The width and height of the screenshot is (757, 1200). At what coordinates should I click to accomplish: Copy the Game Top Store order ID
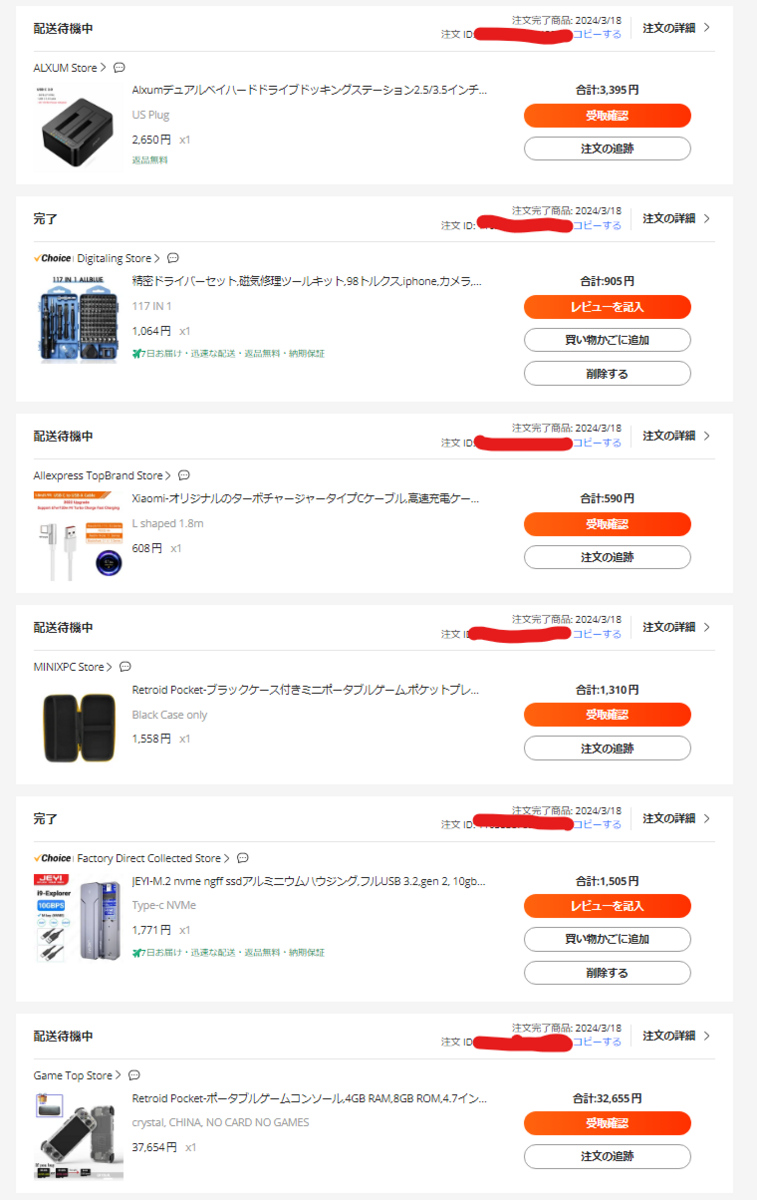597,1042
